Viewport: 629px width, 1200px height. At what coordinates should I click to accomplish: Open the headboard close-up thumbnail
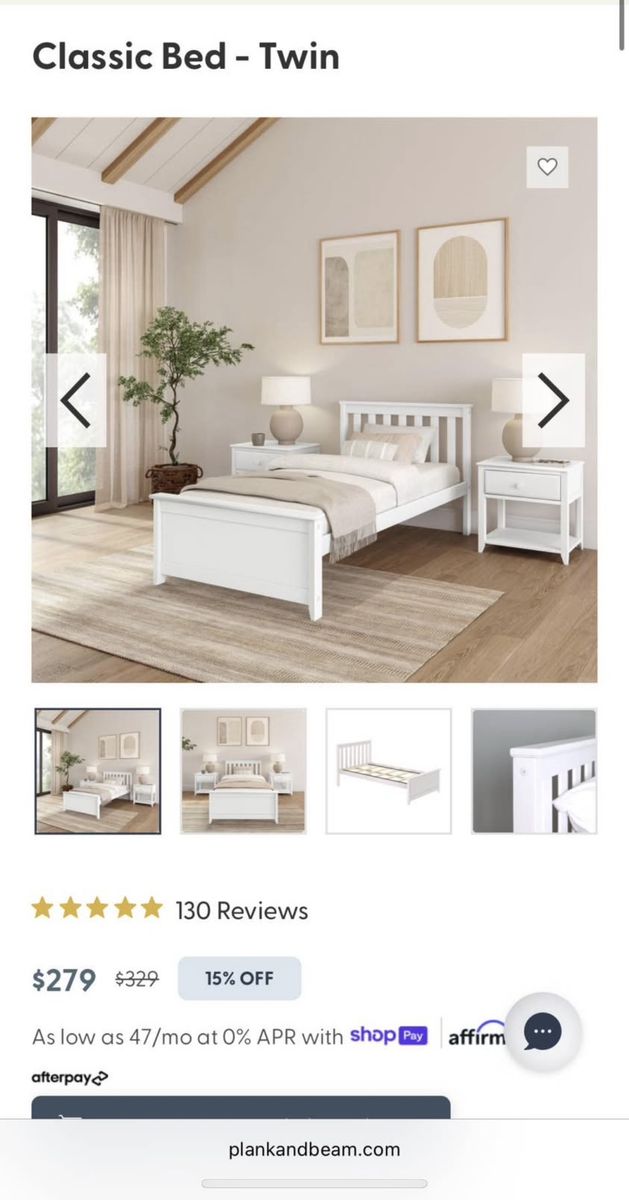pyautogui.click(x=534, y=771)
